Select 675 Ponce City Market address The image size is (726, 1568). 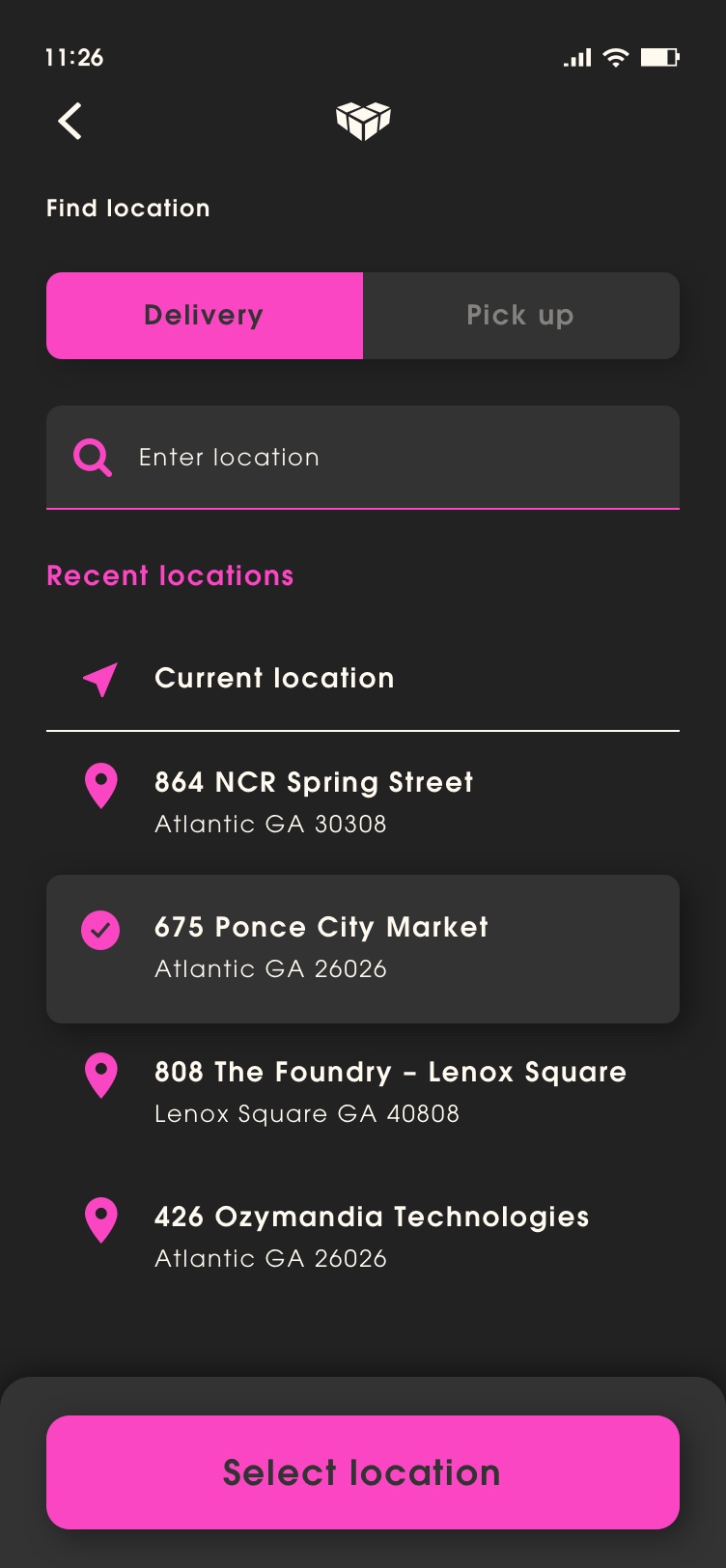click(x=363, y=948)
